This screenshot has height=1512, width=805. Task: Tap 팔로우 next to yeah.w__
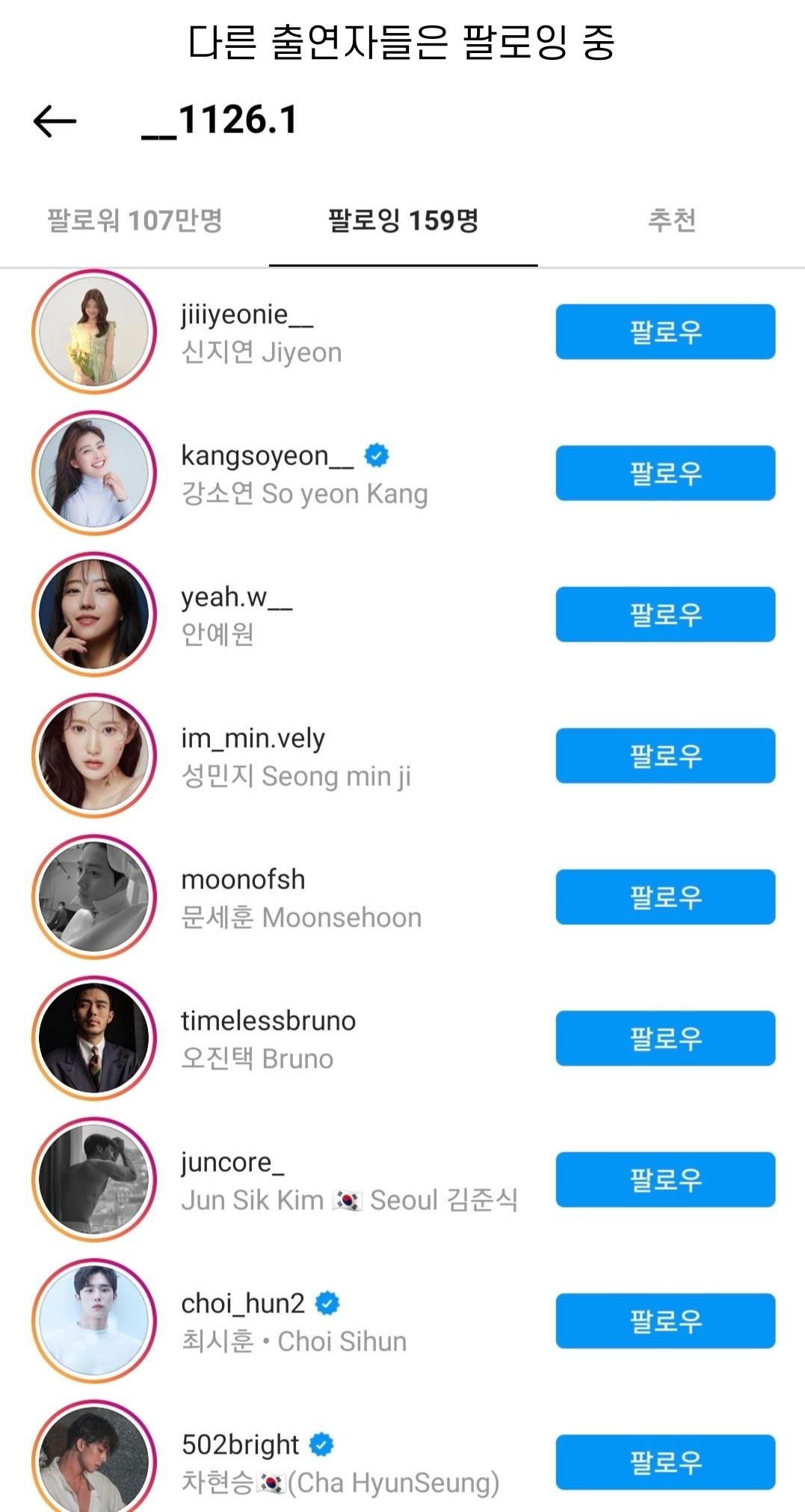pos(664,614)
